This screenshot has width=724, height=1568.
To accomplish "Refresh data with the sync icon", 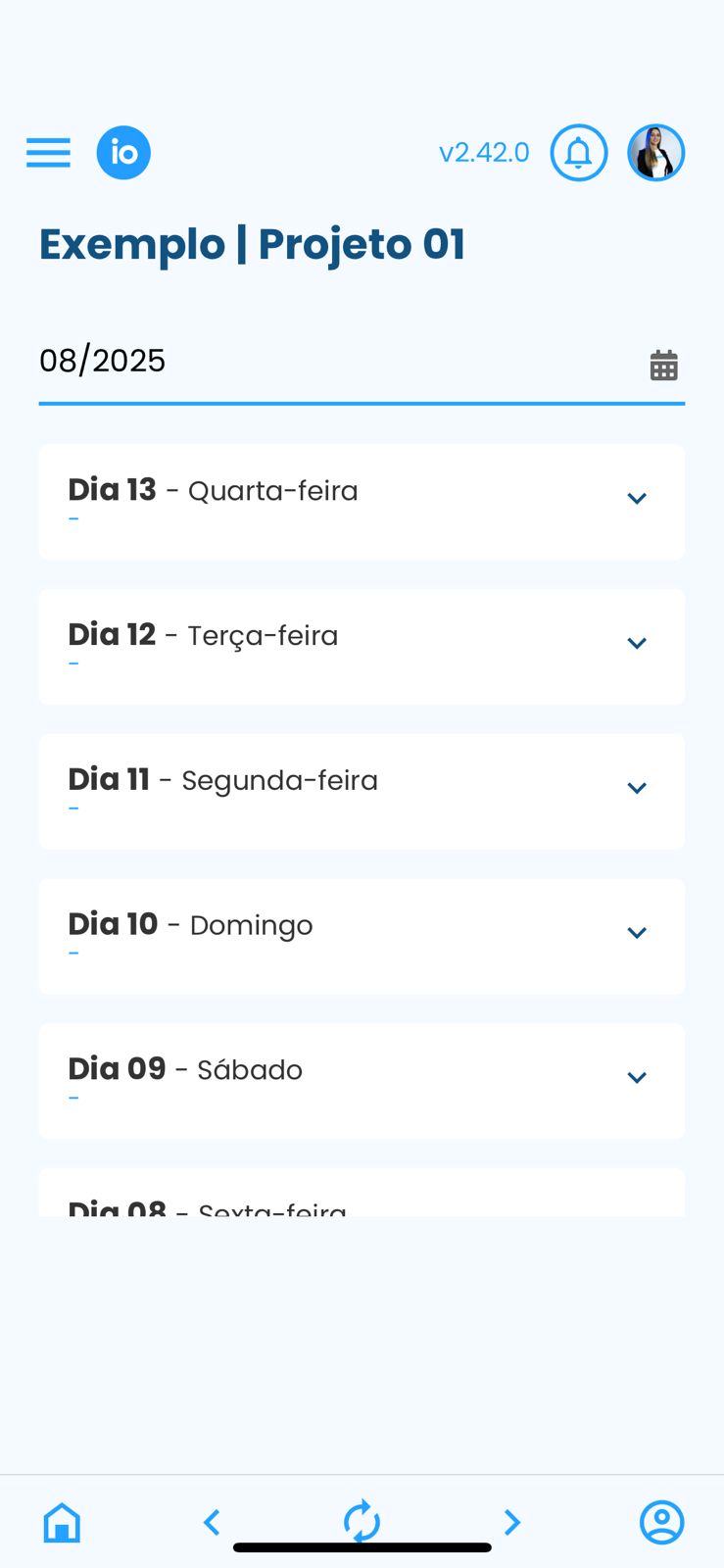I will [x=362, y=1522].
